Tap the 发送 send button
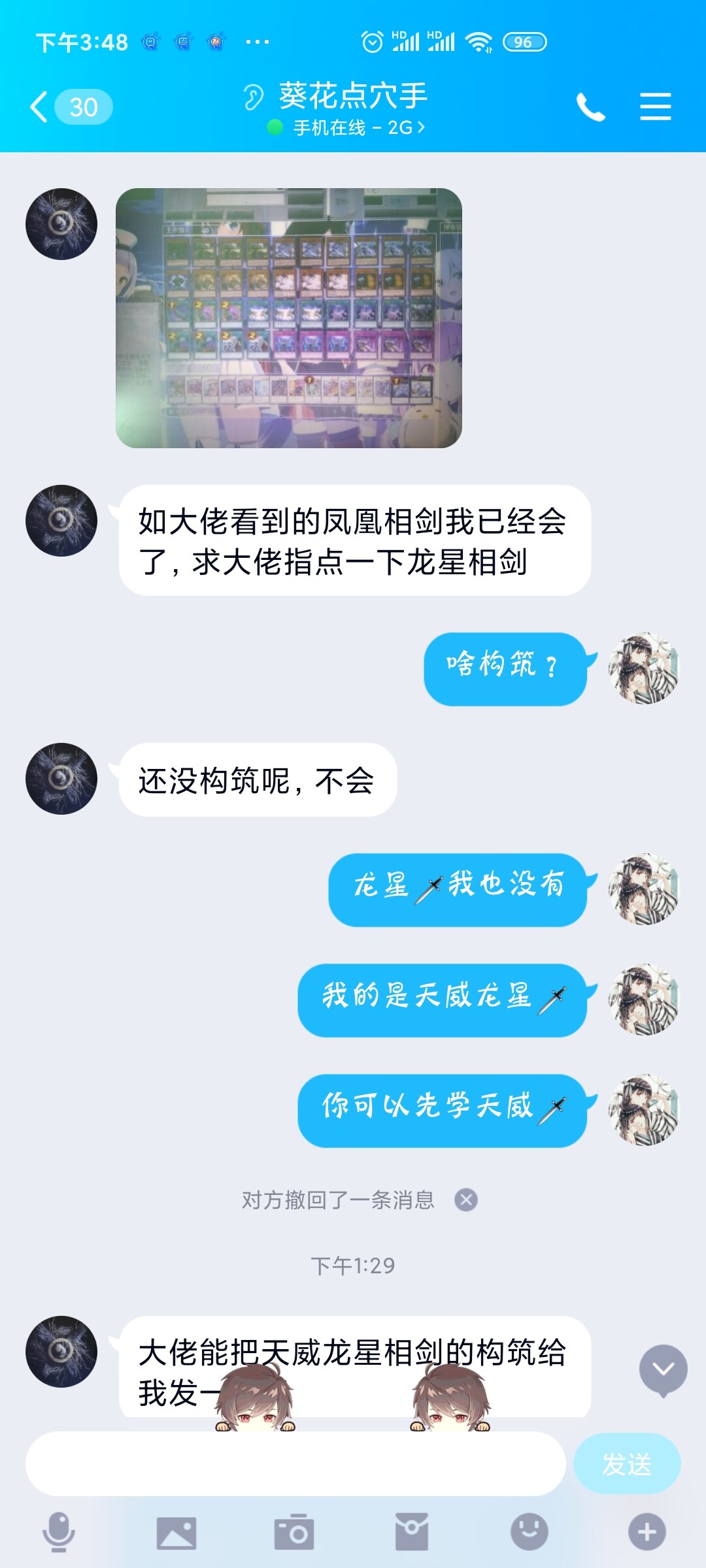 tap(627, 1463)
